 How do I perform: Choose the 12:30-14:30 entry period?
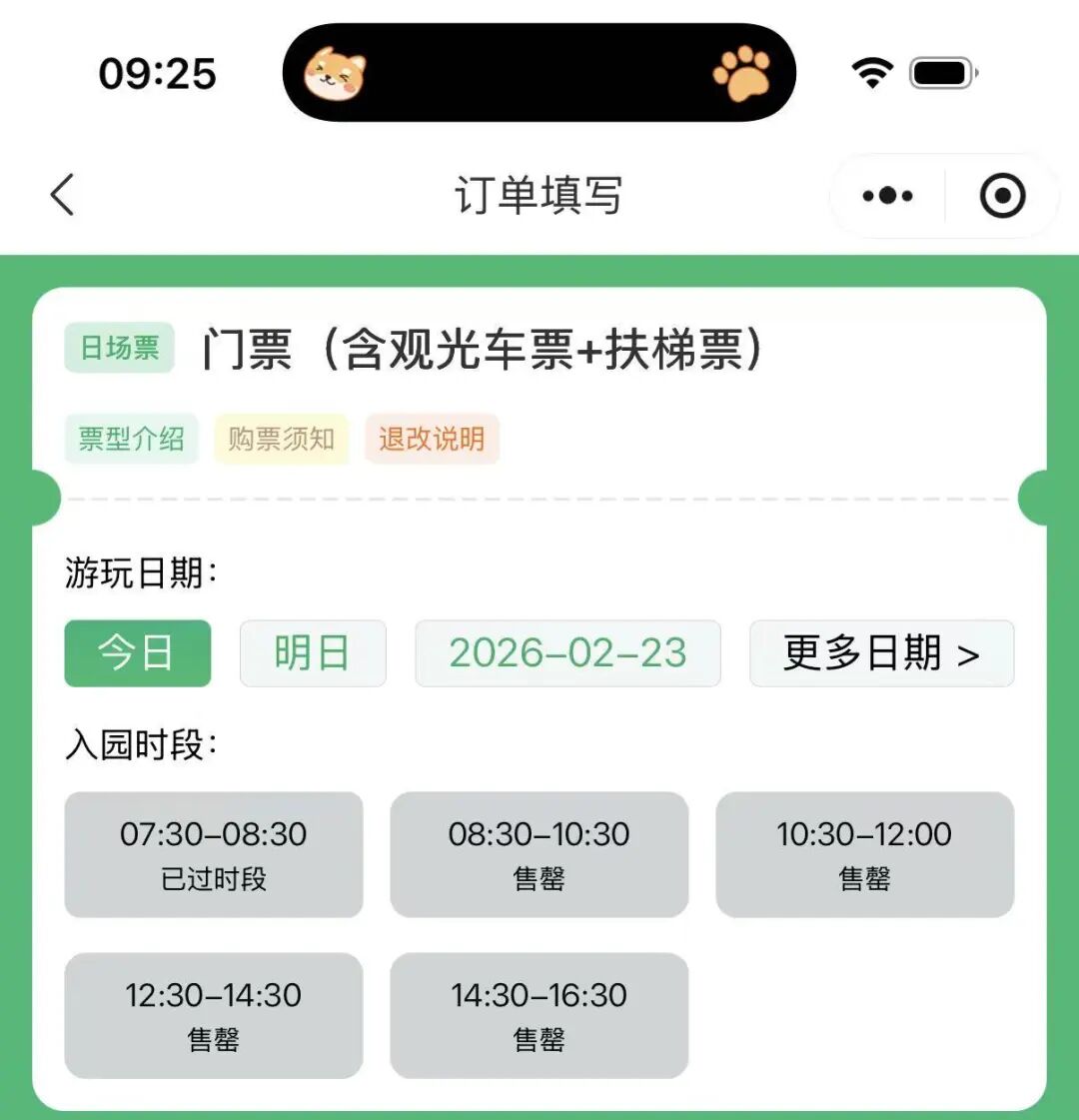(x=213, y=1015)
